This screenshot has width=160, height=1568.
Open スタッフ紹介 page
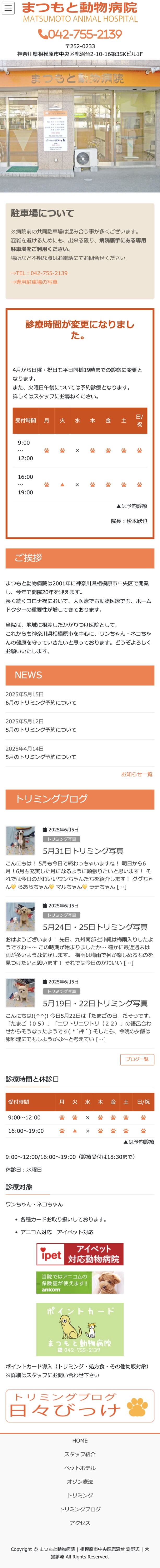click(x=80, y=1454)
